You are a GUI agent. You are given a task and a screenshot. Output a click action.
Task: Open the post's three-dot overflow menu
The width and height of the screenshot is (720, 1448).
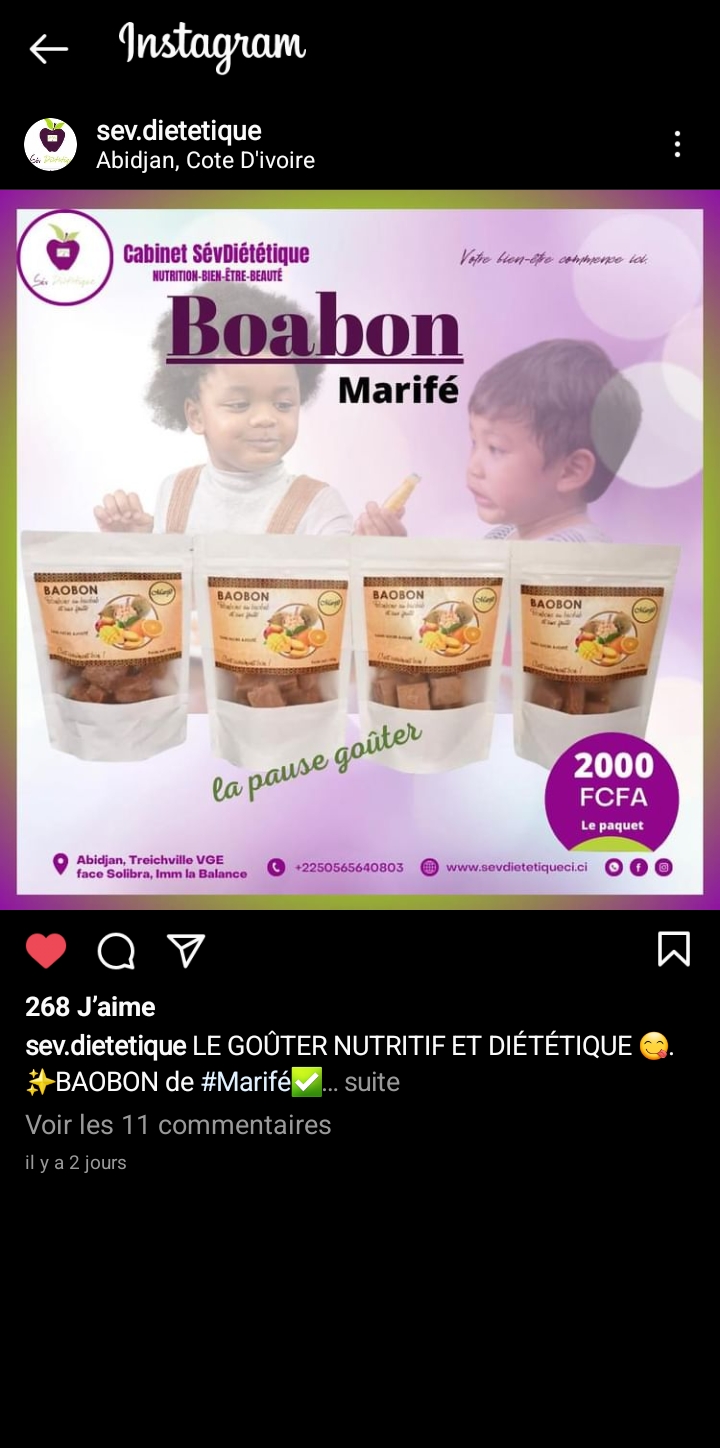click(677, 144)
